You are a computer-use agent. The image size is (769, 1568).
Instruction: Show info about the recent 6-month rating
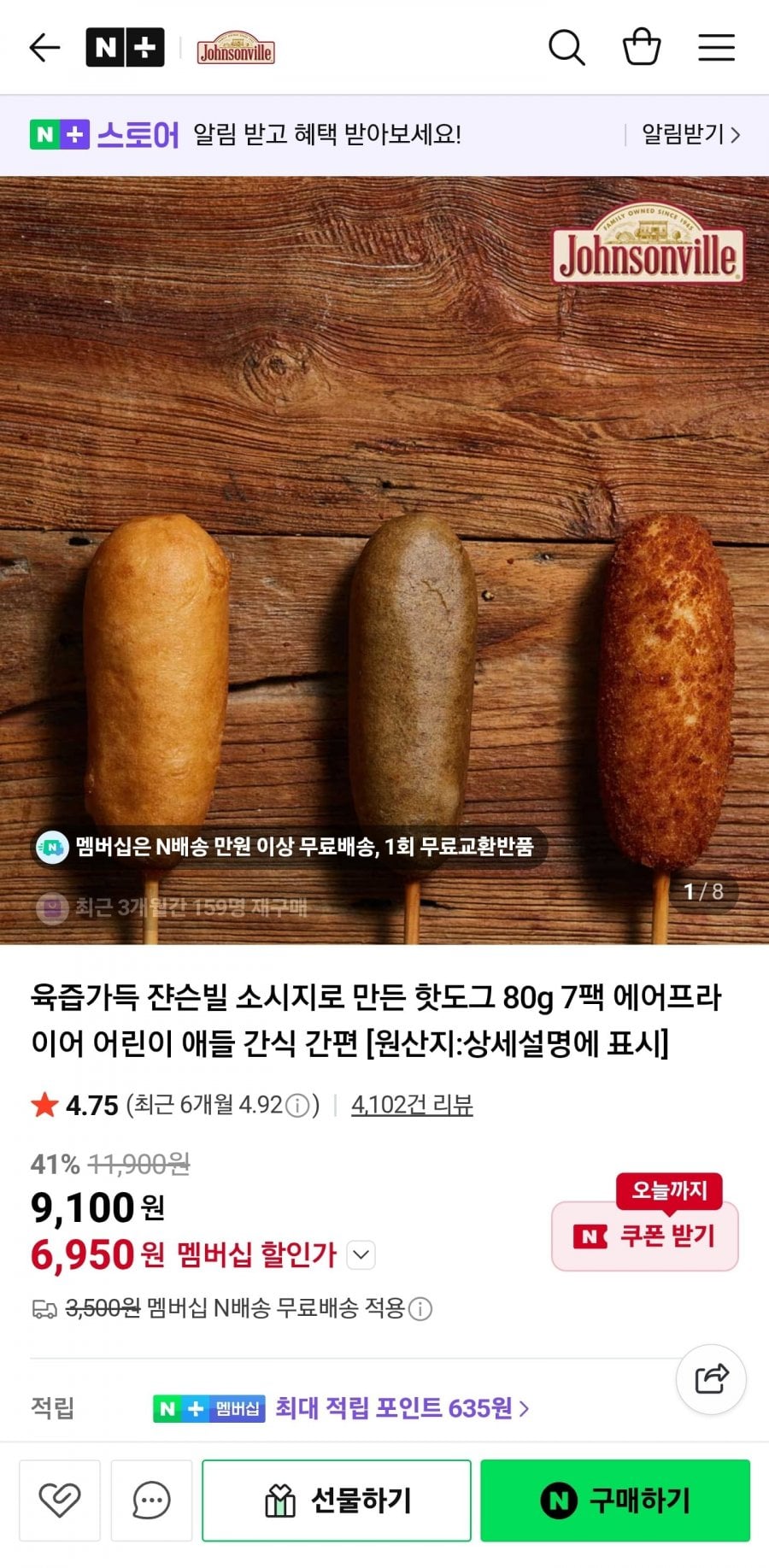297,1106
